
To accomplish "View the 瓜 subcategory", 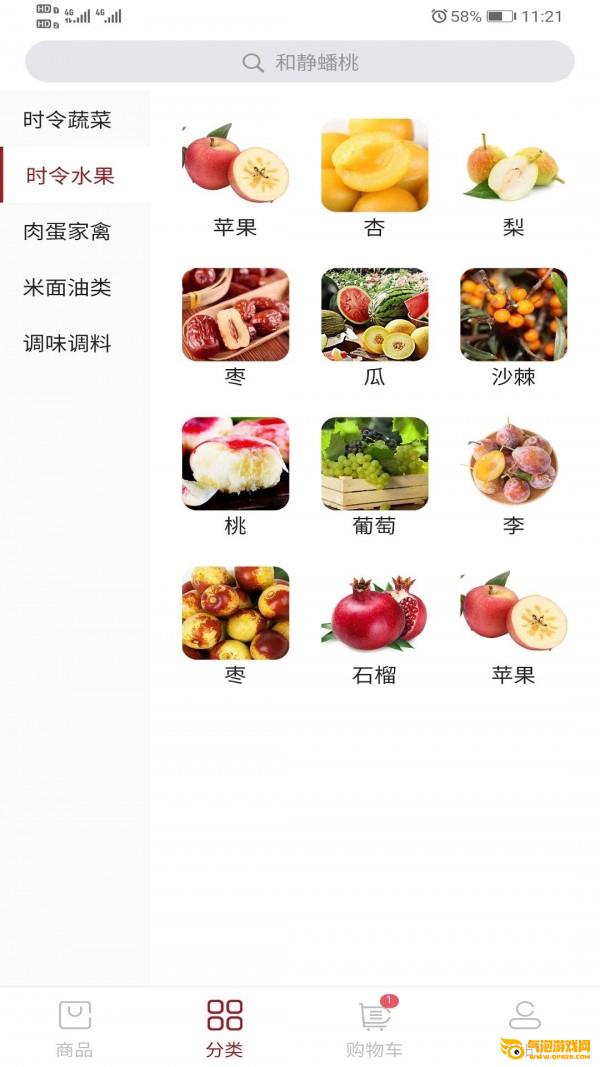I will 374,314.
